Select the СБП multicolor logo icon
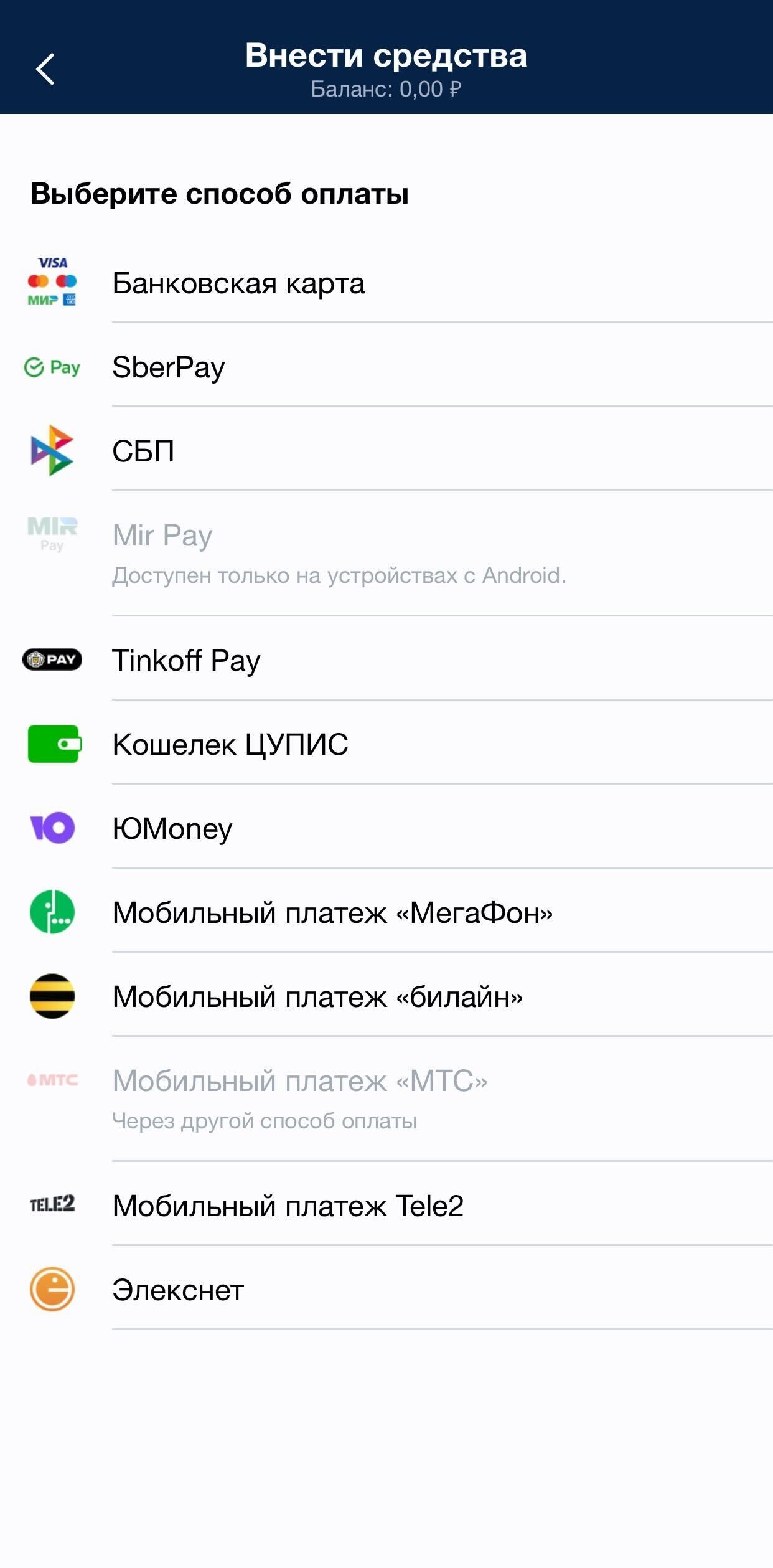The width and height of the screenshot is (773, 1568). (52, 450)
